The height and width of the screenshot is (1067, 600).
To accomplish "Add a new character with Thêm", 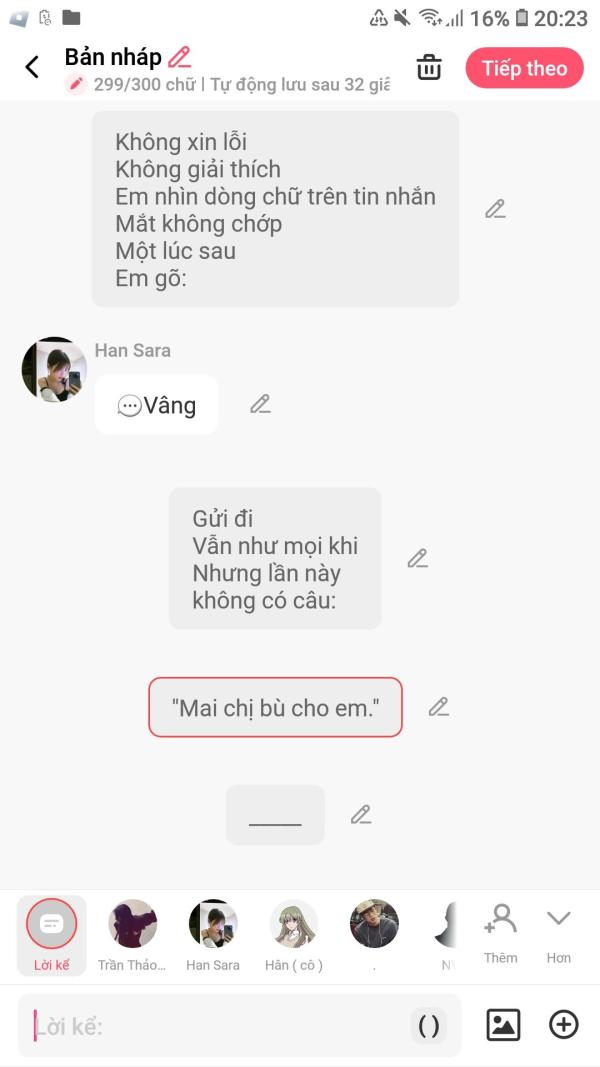I will (500, 932).
